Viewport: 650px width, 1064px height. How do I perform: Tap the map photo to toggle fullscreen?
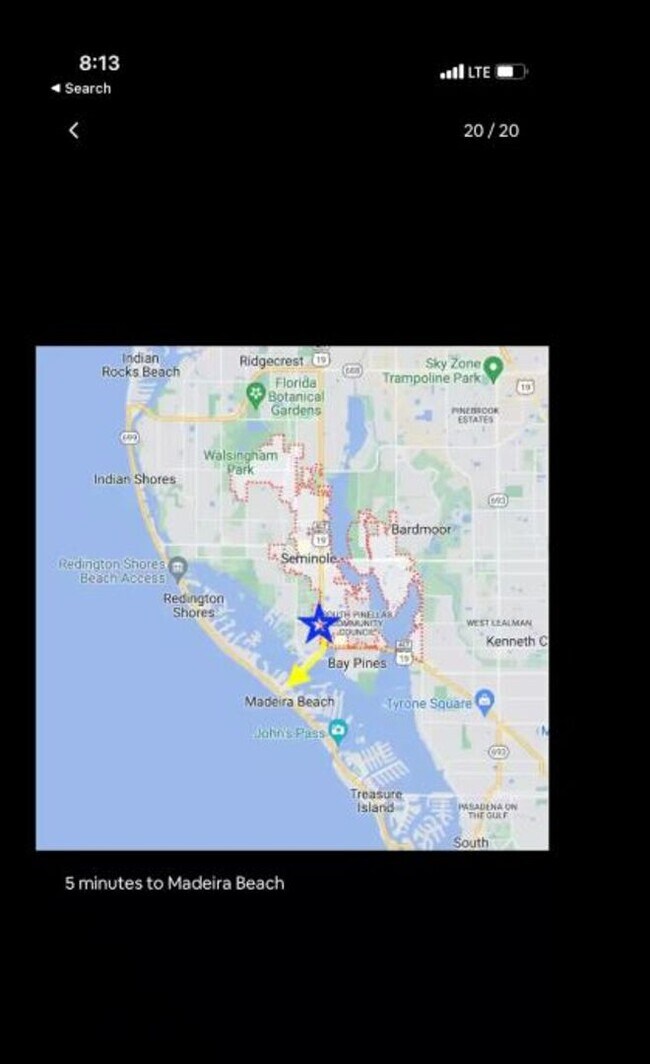click(x=292, y=597)
